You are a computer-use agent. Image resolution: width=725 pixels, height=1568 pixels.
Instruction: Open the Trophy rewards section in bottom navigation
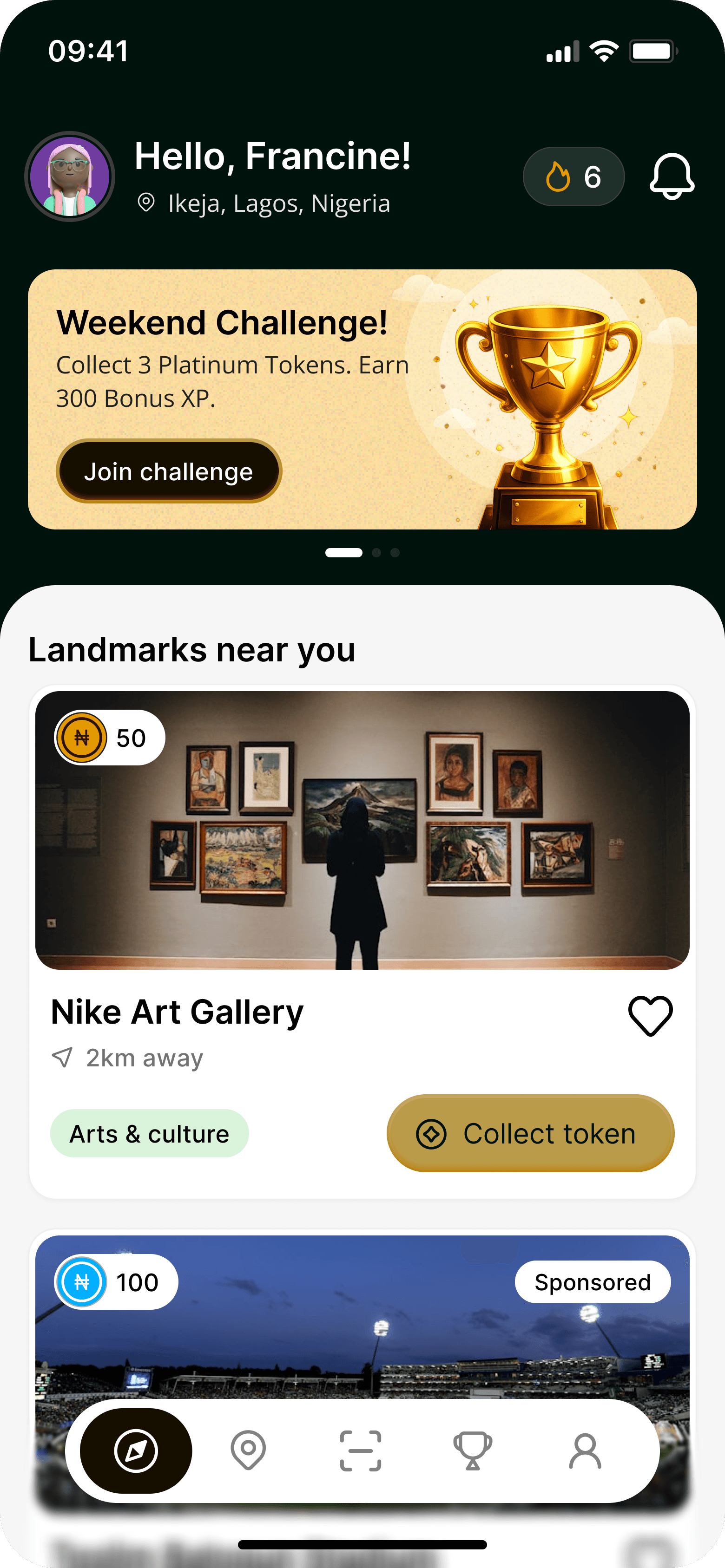tap(473, 1450)
